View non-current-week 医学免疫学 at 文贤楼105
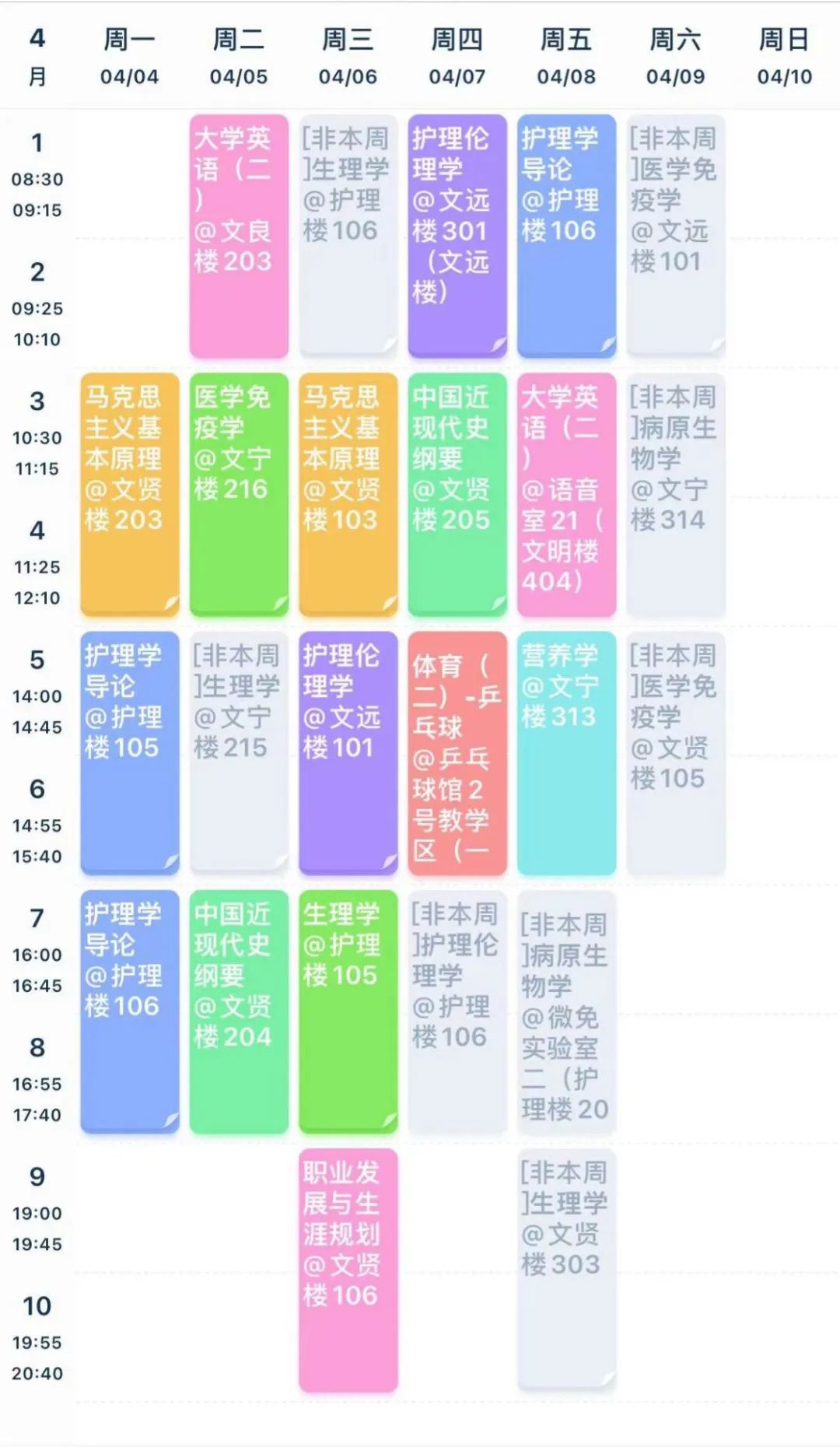 [676, 752]
